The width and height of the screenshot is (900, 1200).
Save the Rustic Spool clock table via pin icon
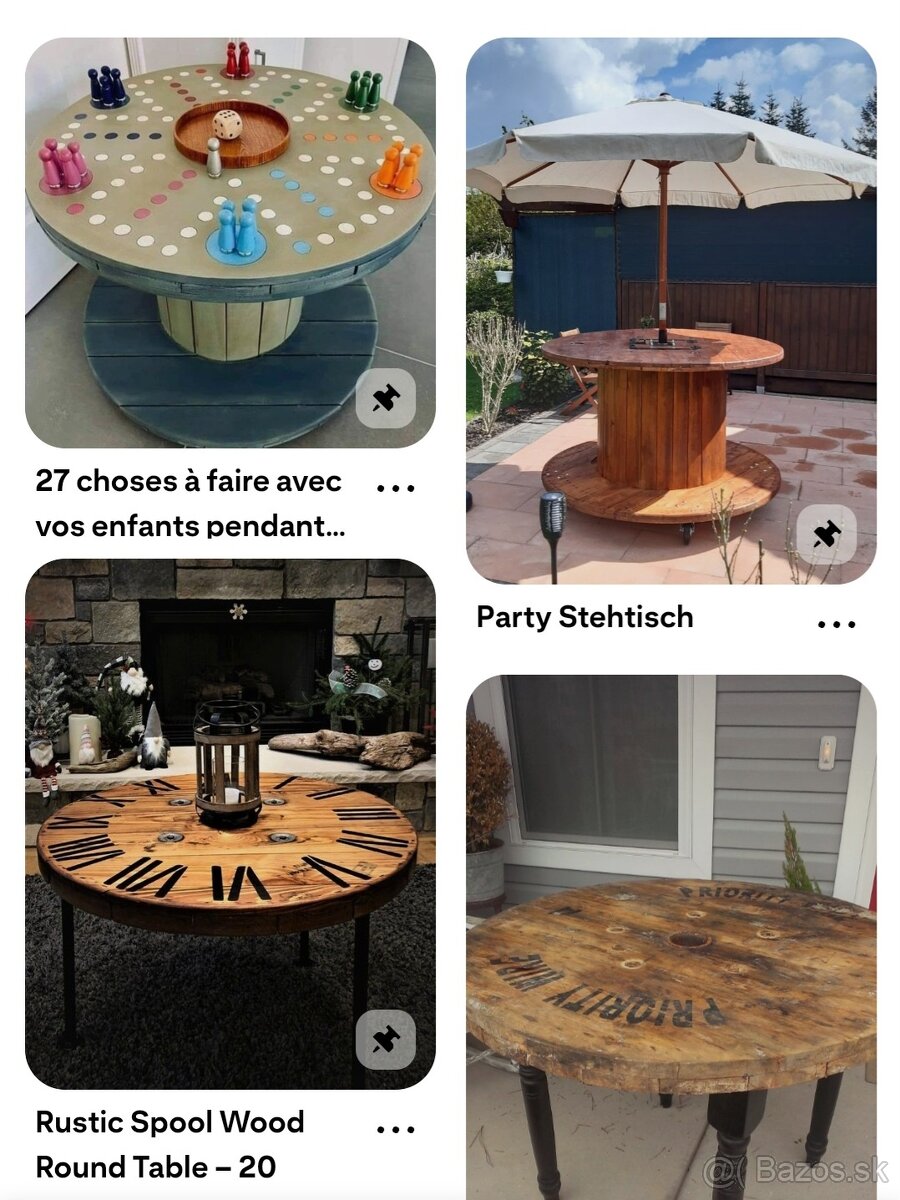pos(385,1039)
